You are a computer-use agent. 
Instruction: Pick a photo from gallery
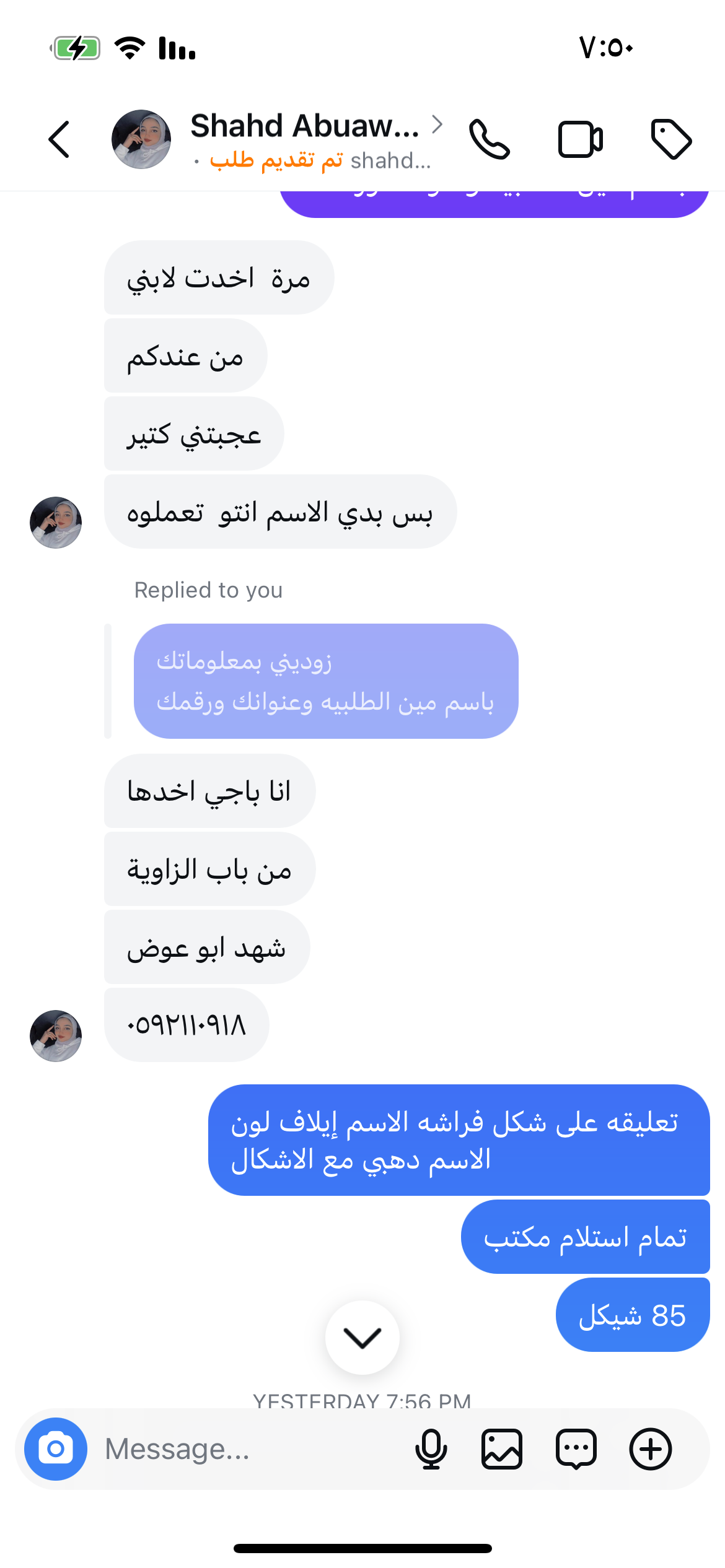coord(502,1449)
